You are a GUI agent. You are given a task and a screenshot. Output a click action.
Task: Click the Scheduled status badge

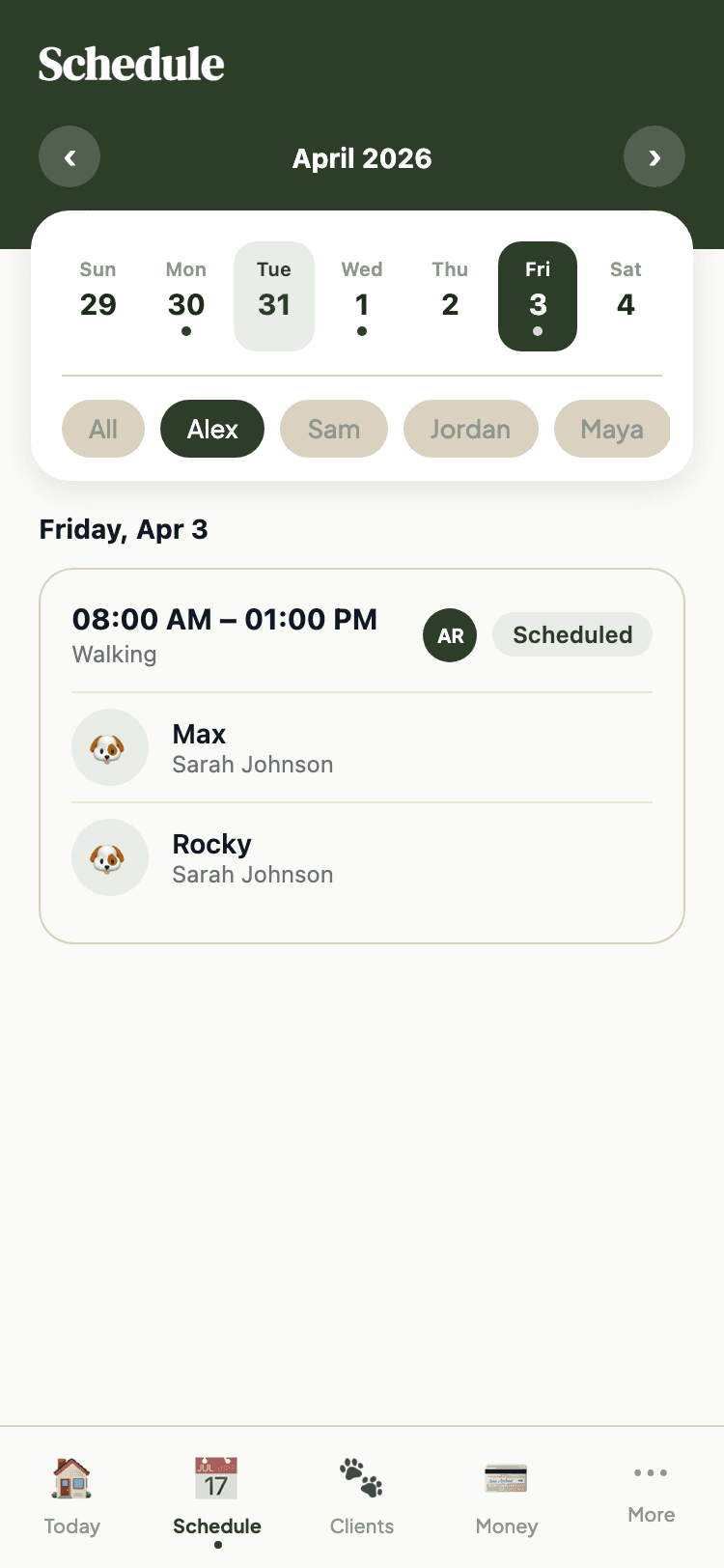pos(571,634)
